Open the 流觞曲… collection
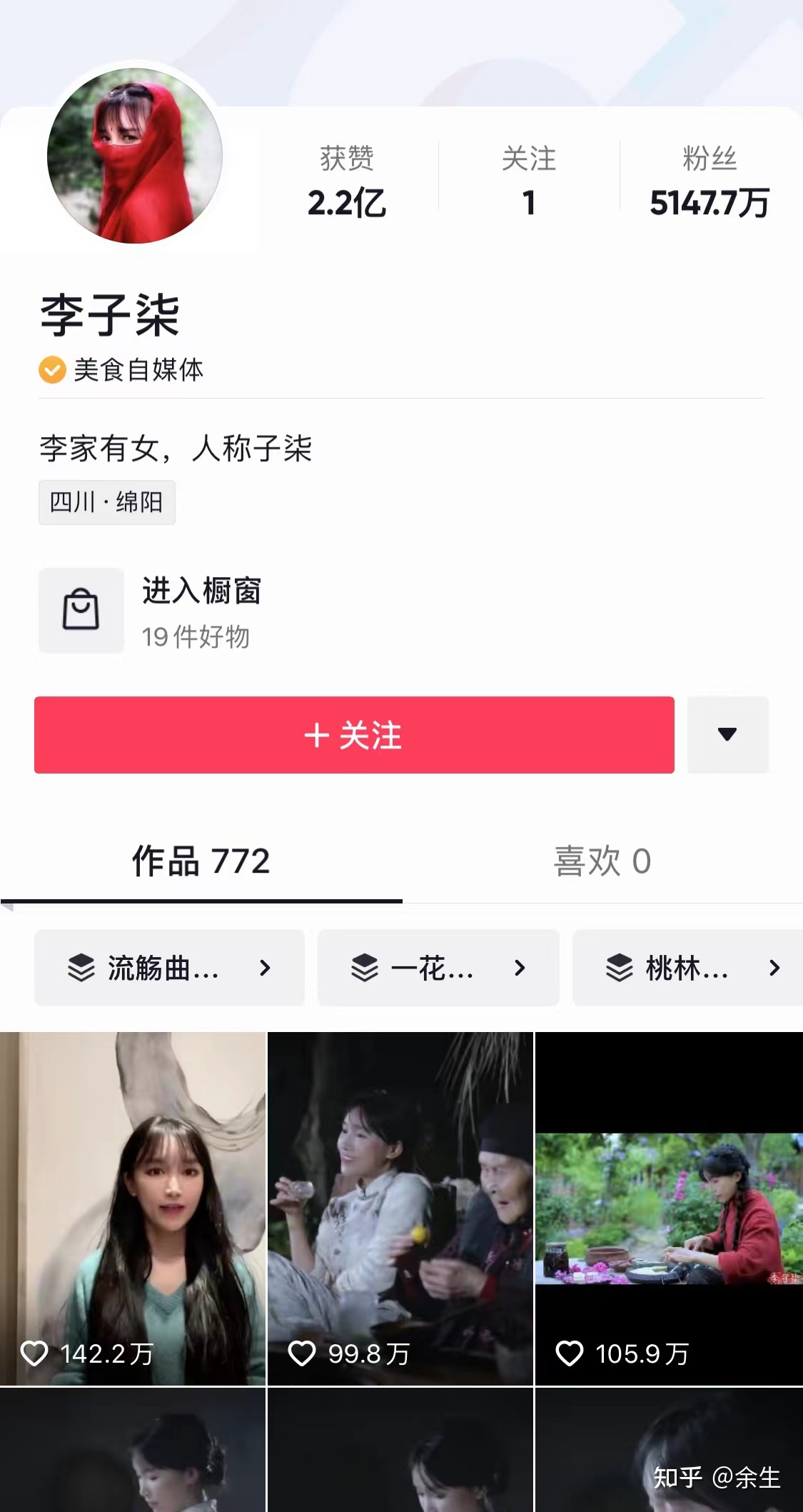 169,968
